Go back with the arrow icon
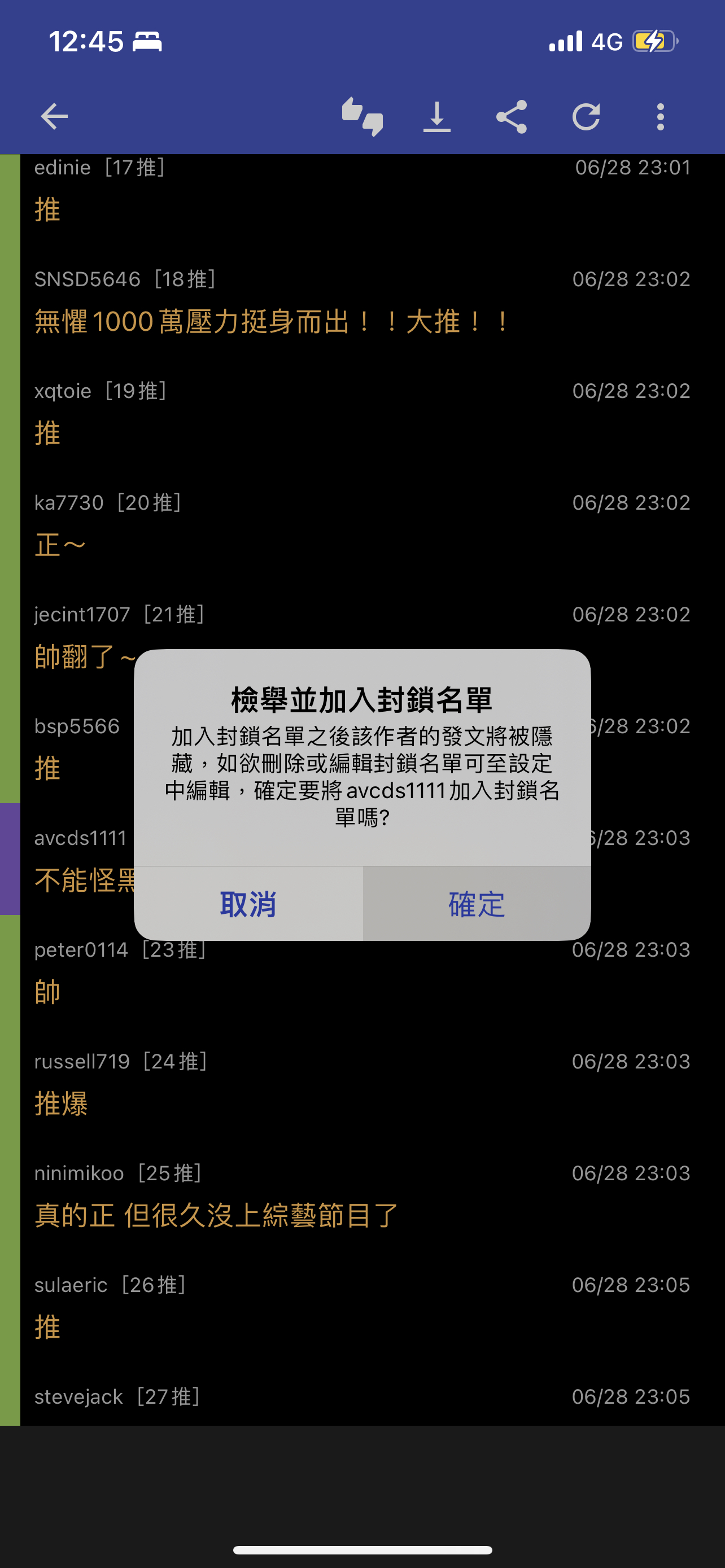 coord(54,116)
